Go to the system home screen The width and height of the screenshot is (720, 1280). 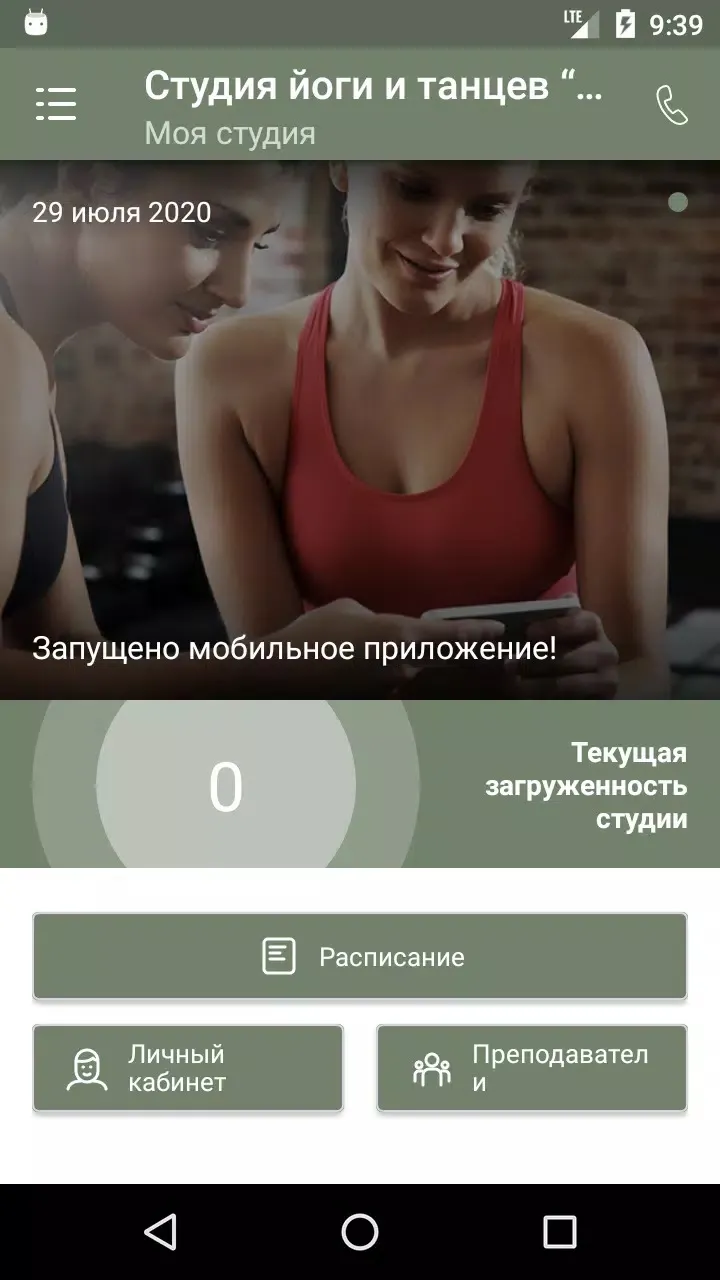point(360,1232)
